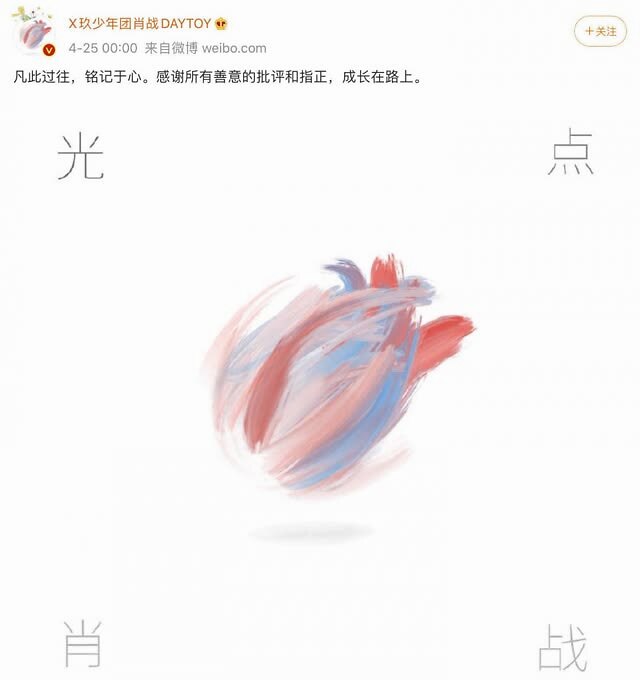Follow X玖少年团肖战DAYTOY with the +关注 button
This screenshot has width=640, height=680.
click(x=600, y=31)
